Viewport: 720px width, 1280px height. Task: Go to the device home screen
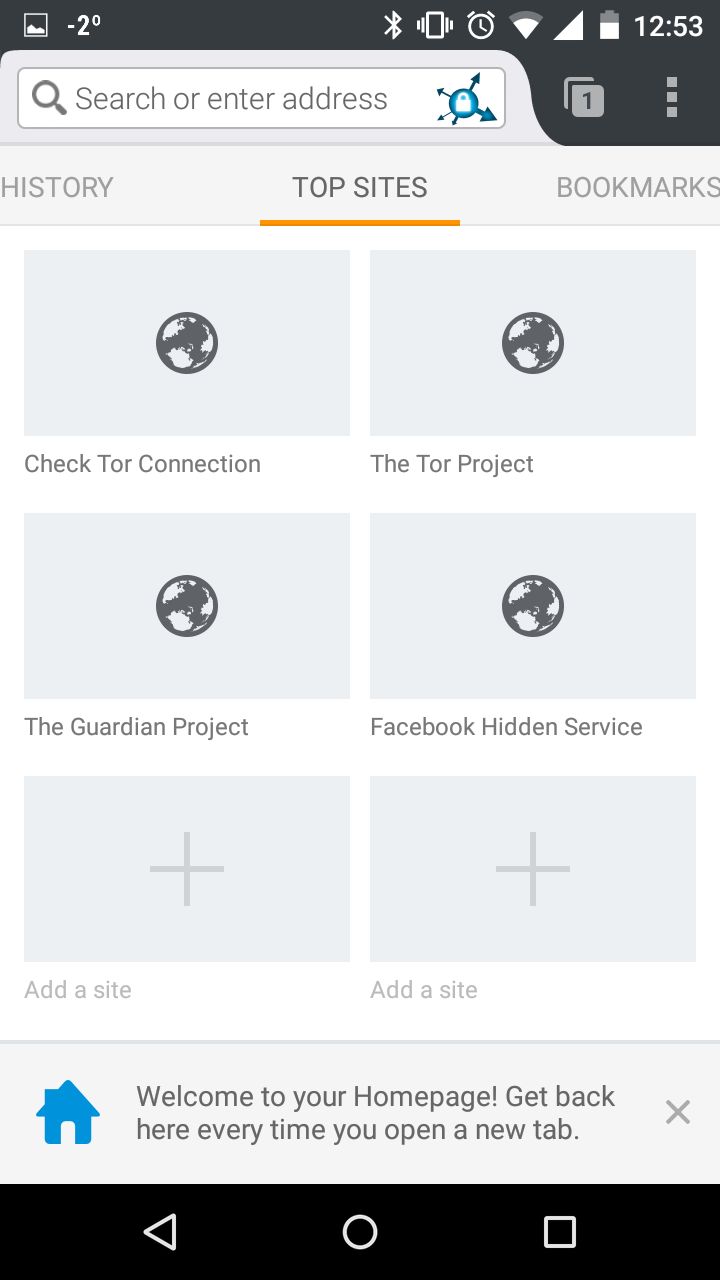pos(360,1232)
